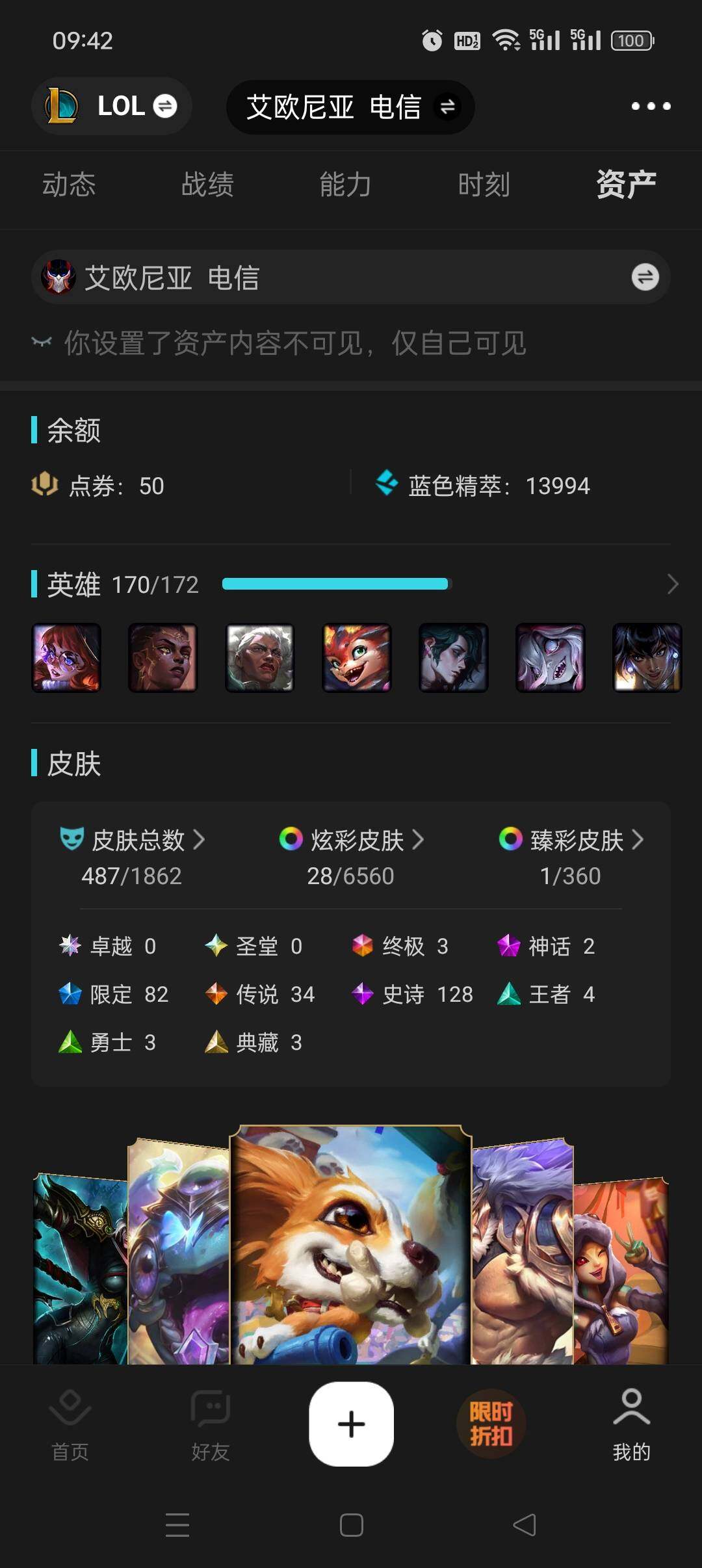The width and height of the screenshot is (702, 1568).
Task: Go to the 时刻 tab
Action: click(x=484, y=185)
